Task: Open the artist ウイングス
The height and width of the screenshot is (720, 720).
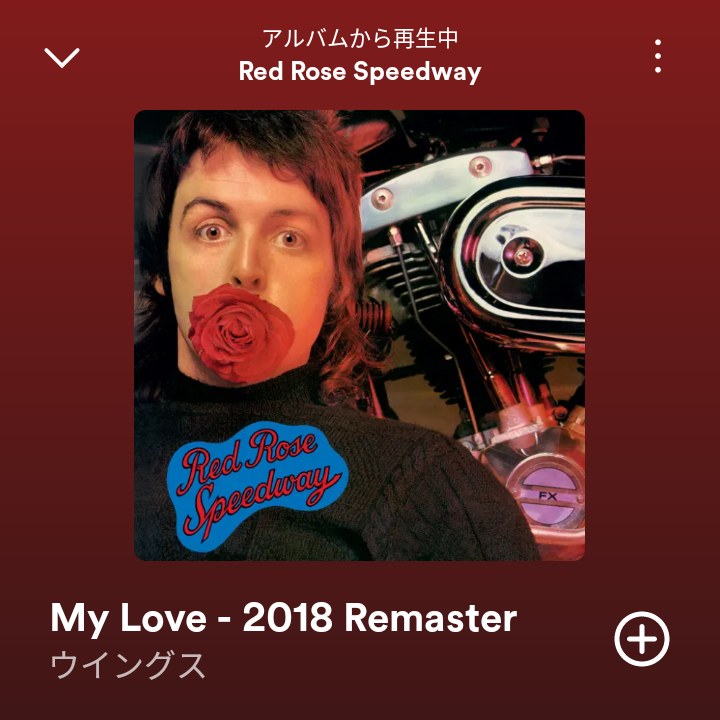Action: point(128,666)
